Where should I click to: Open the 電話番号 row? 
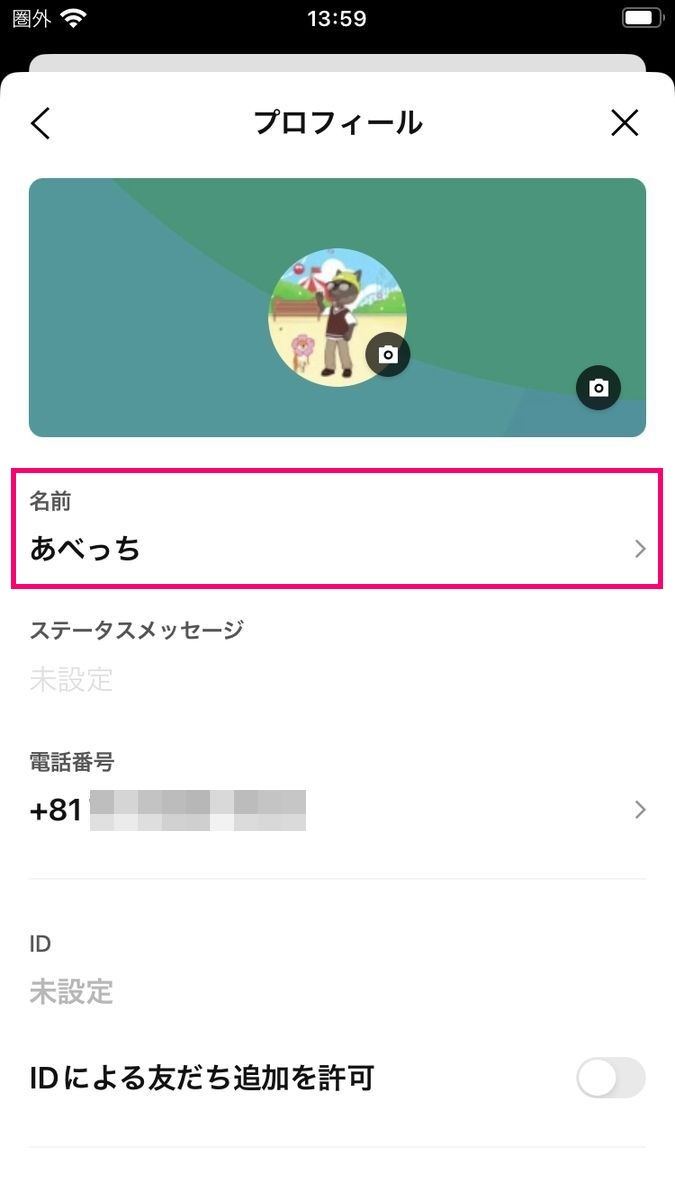tap(337, 790)
